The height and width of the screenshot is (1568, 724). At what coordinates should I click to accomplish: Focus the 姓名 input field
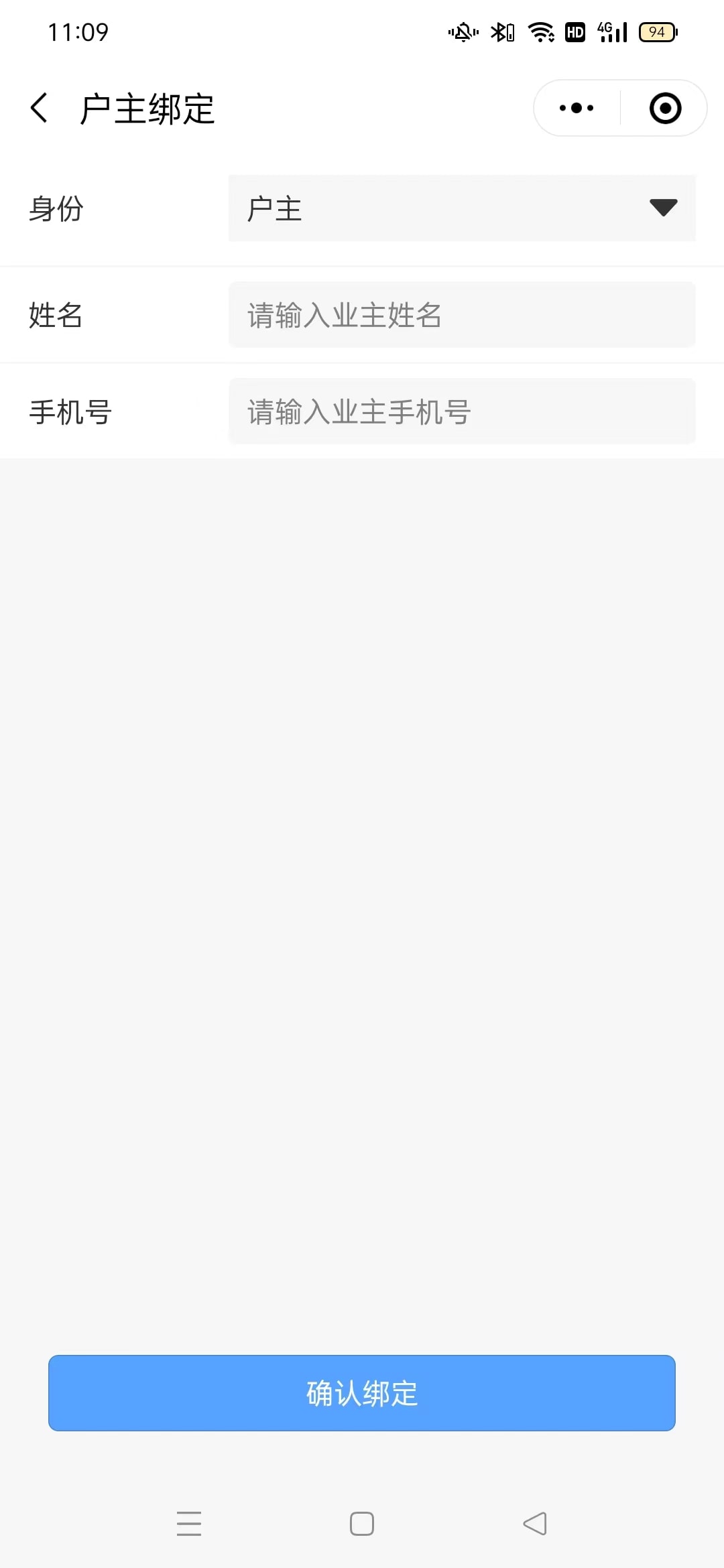[462, 315]
